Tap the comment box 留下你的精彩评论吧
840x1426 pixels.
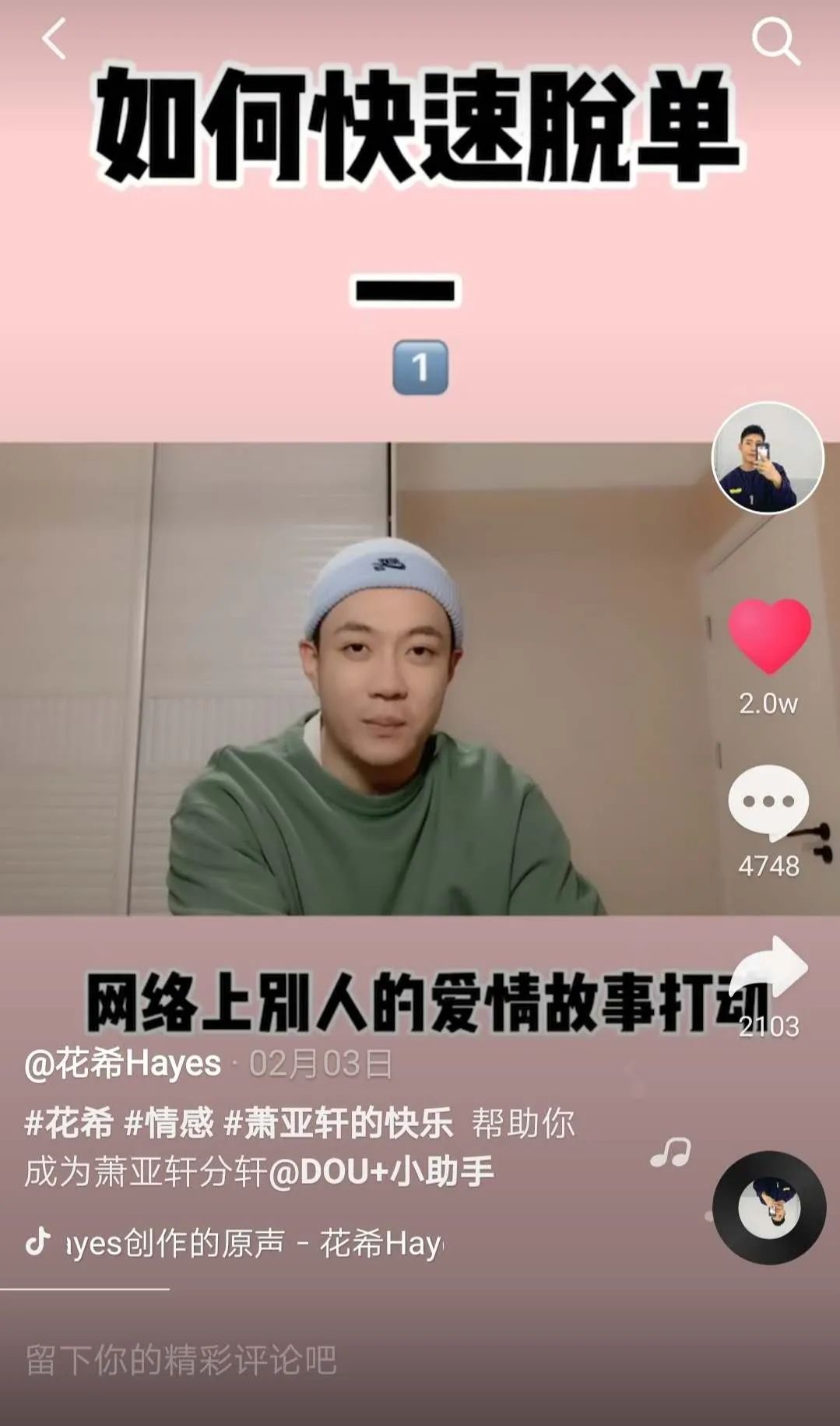tap(181, 1360)
